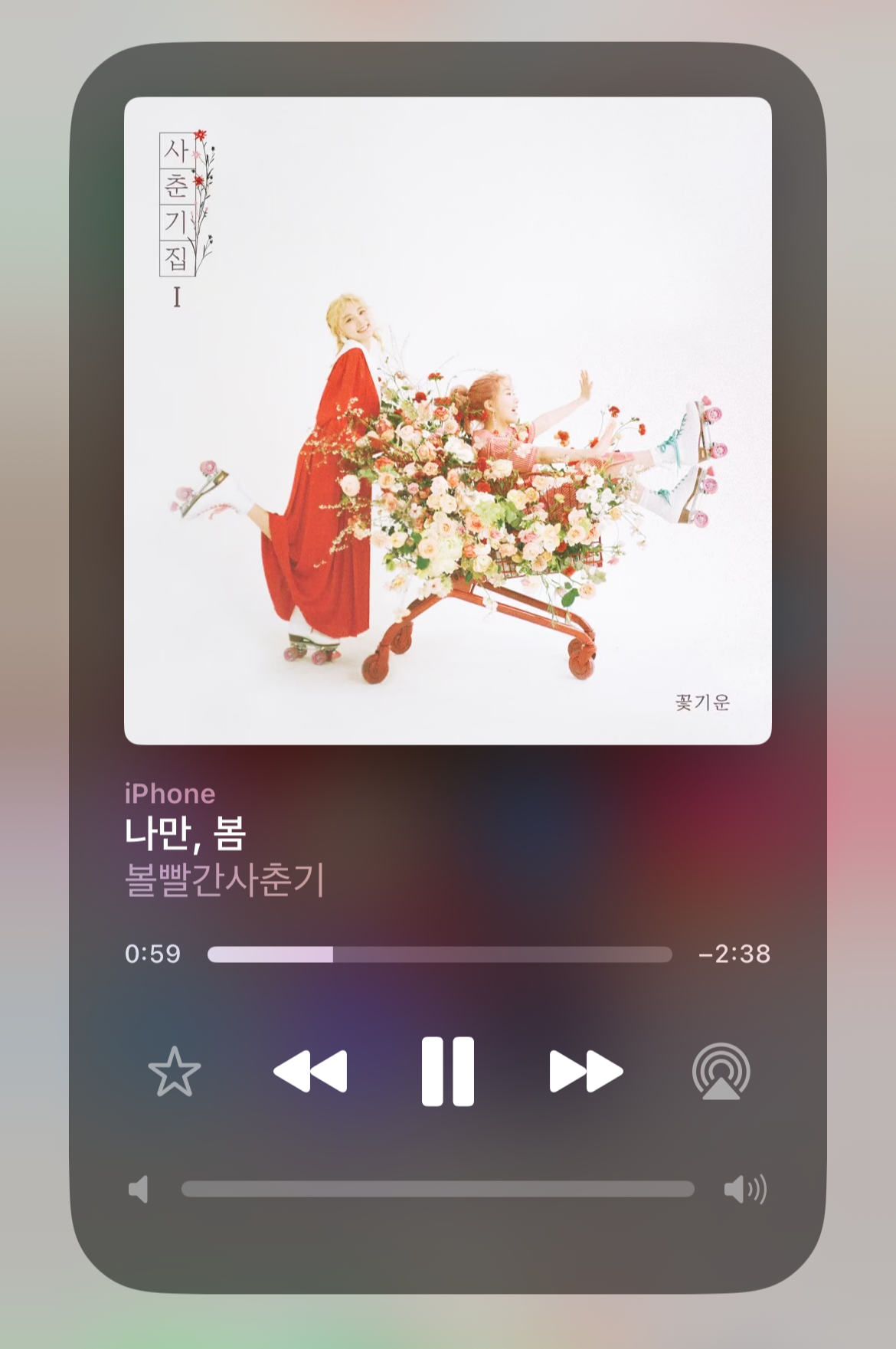The image size is (896, 1349).
Task: Tap the volume slider bar
Action: [437, 1190]
